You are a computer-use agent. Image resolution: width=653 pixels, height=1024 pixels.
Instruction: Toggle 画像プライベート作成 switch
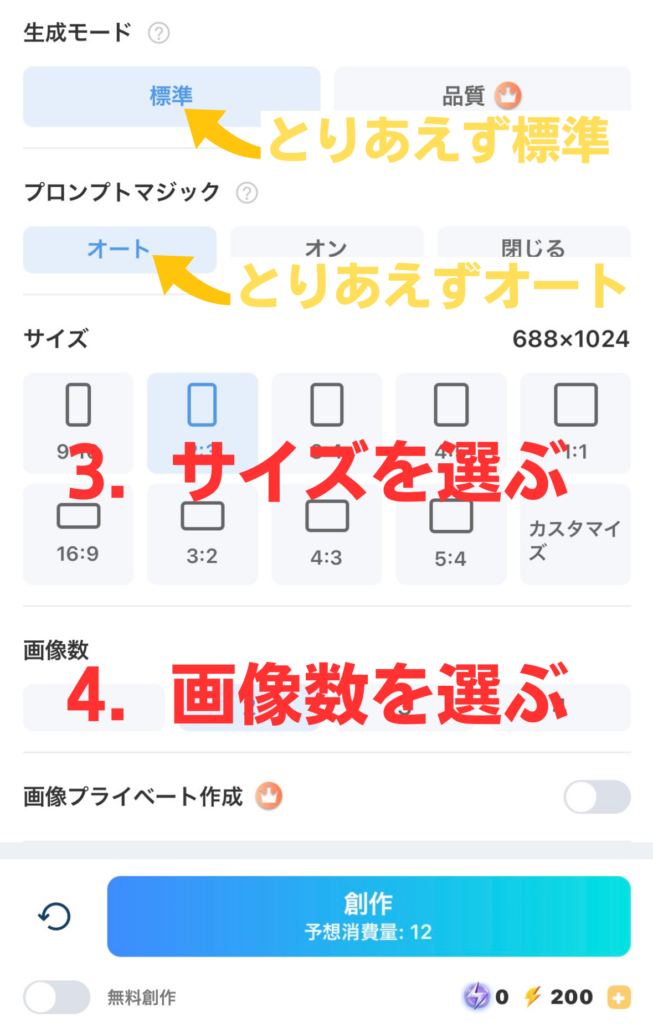click(x=597, y=797)
